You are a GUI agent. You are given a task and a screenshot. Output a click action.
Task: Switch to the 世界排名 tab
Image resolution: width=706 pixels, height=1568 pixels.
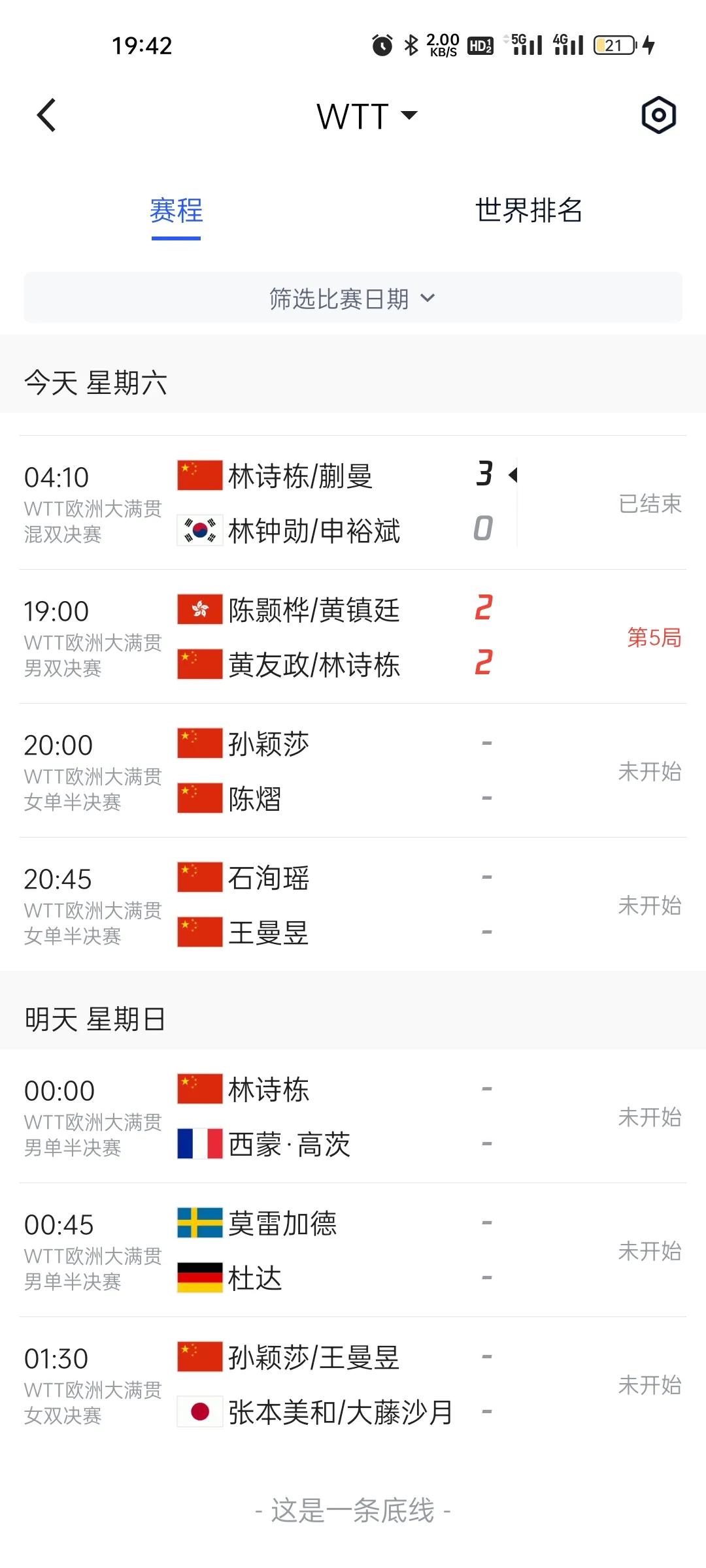click(x=528, y=210)
